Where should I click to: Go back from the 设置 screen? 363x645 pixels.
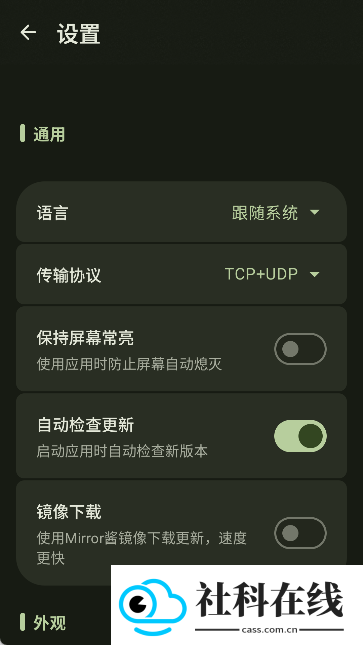point(28,33)
